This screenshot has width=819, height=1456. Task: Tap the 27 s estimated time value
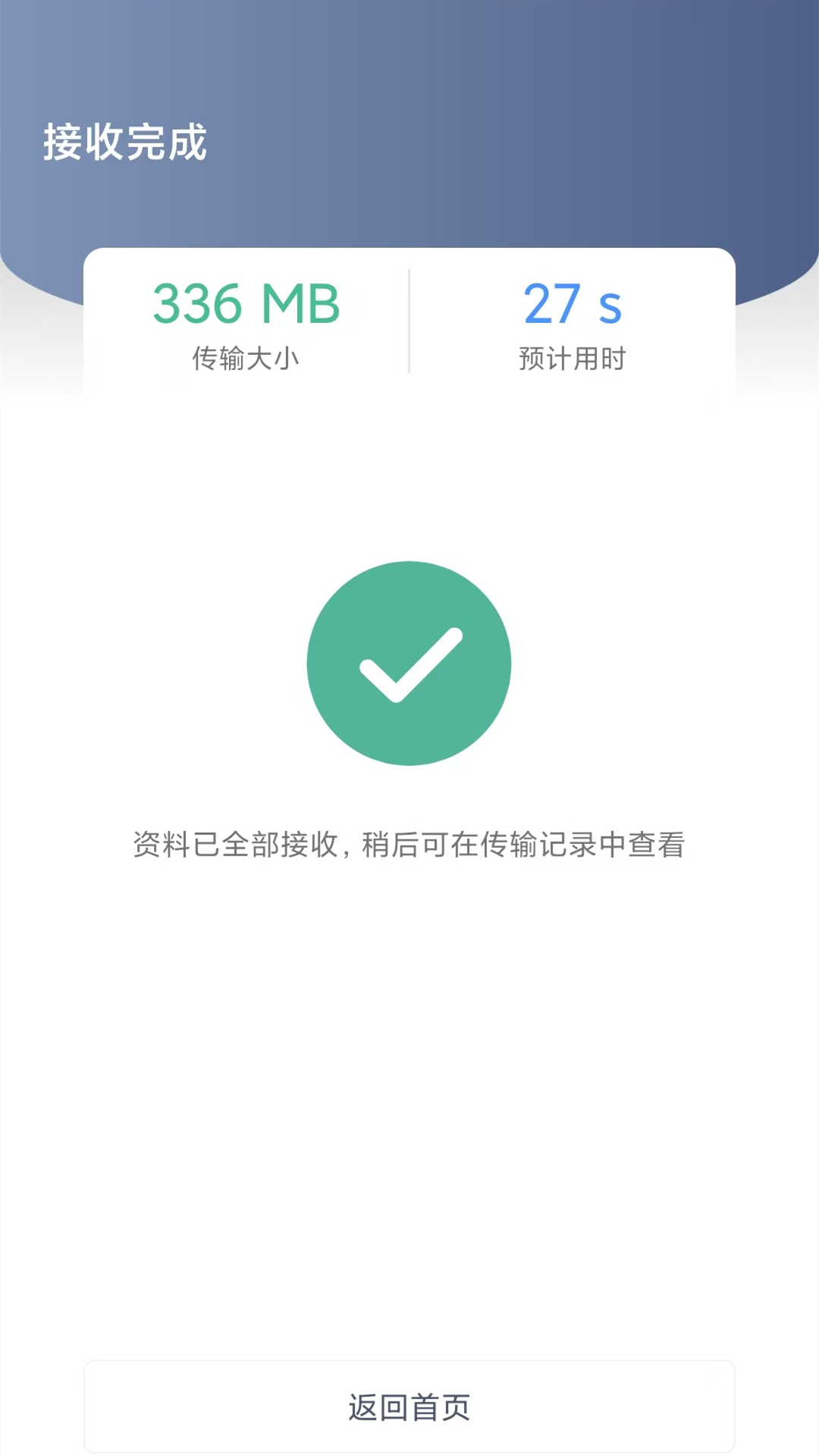572,305
